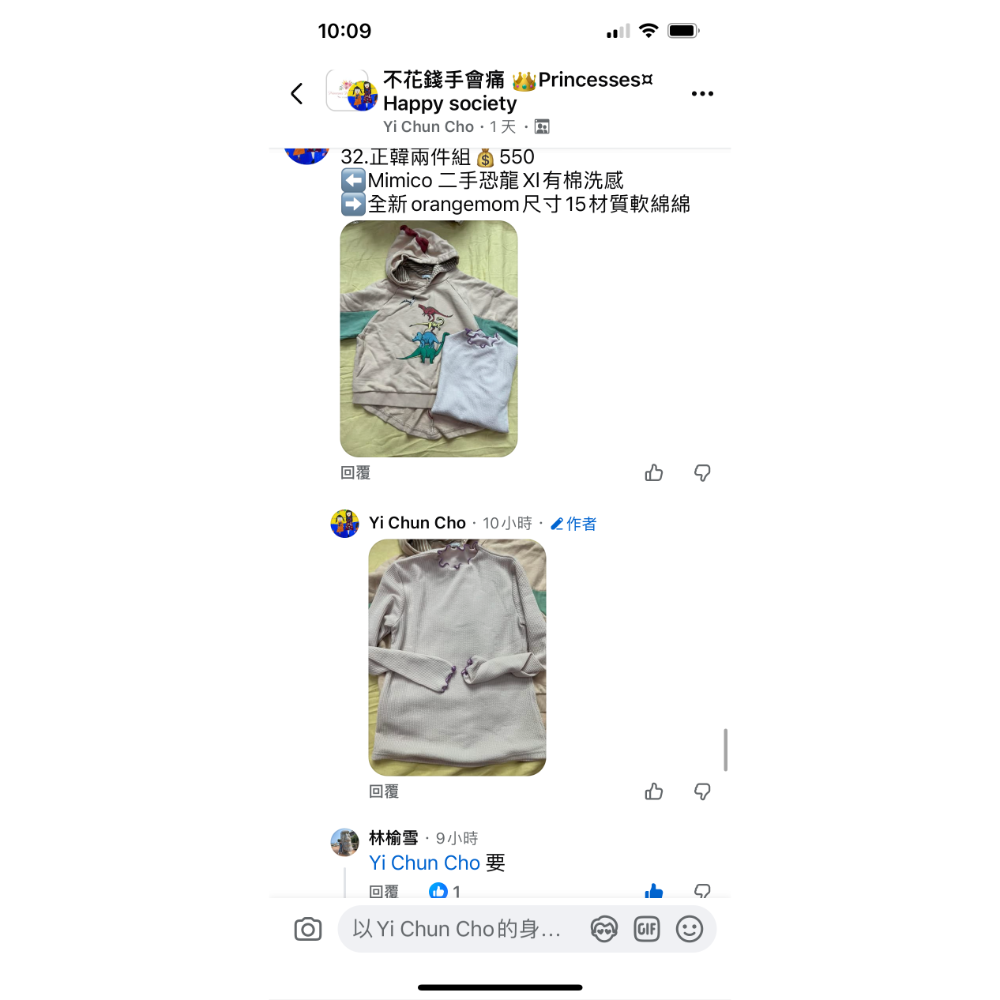Open the emoji picker
This screenshot has width=1000, height=1000.
click(690, 930)
